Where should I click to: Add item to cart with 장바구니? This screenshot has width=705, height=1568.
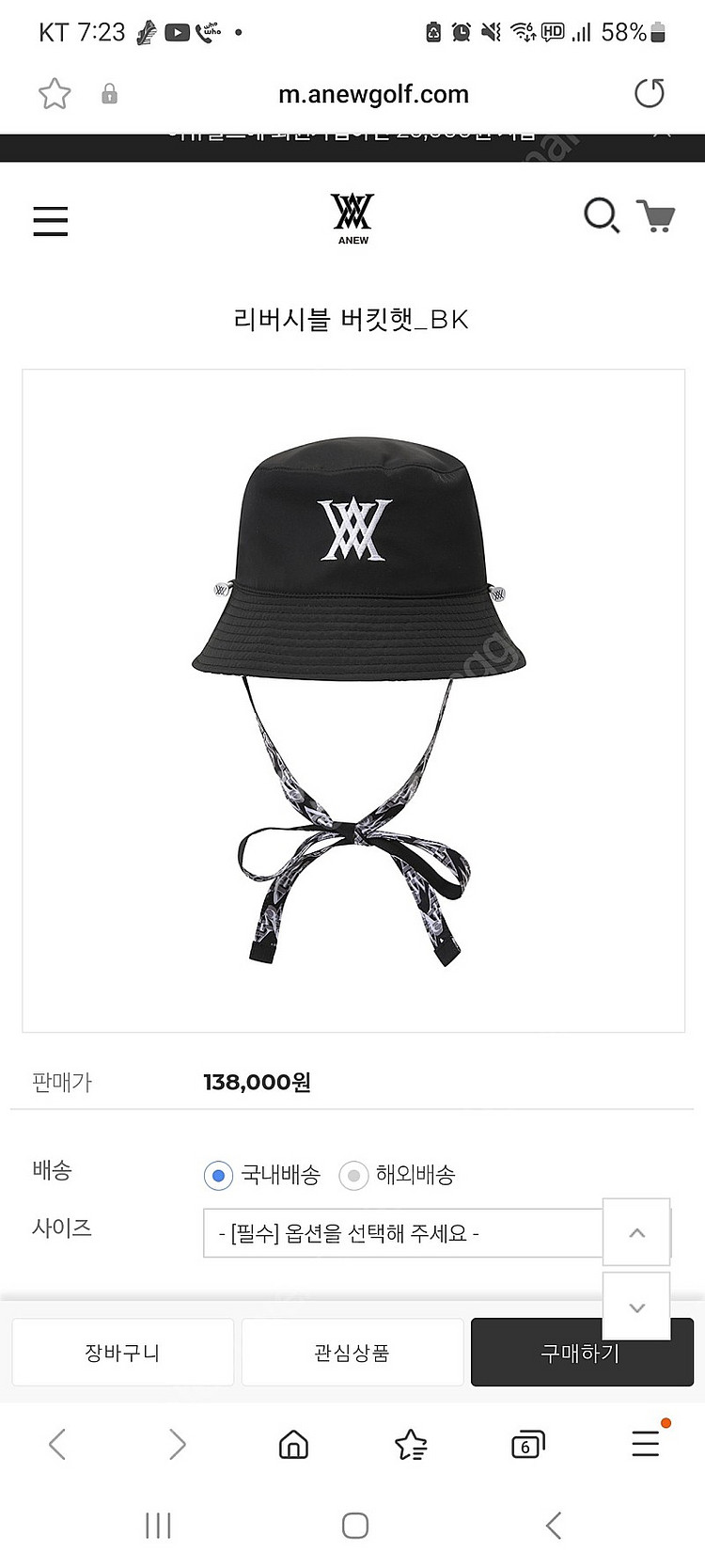[122, 1353]
